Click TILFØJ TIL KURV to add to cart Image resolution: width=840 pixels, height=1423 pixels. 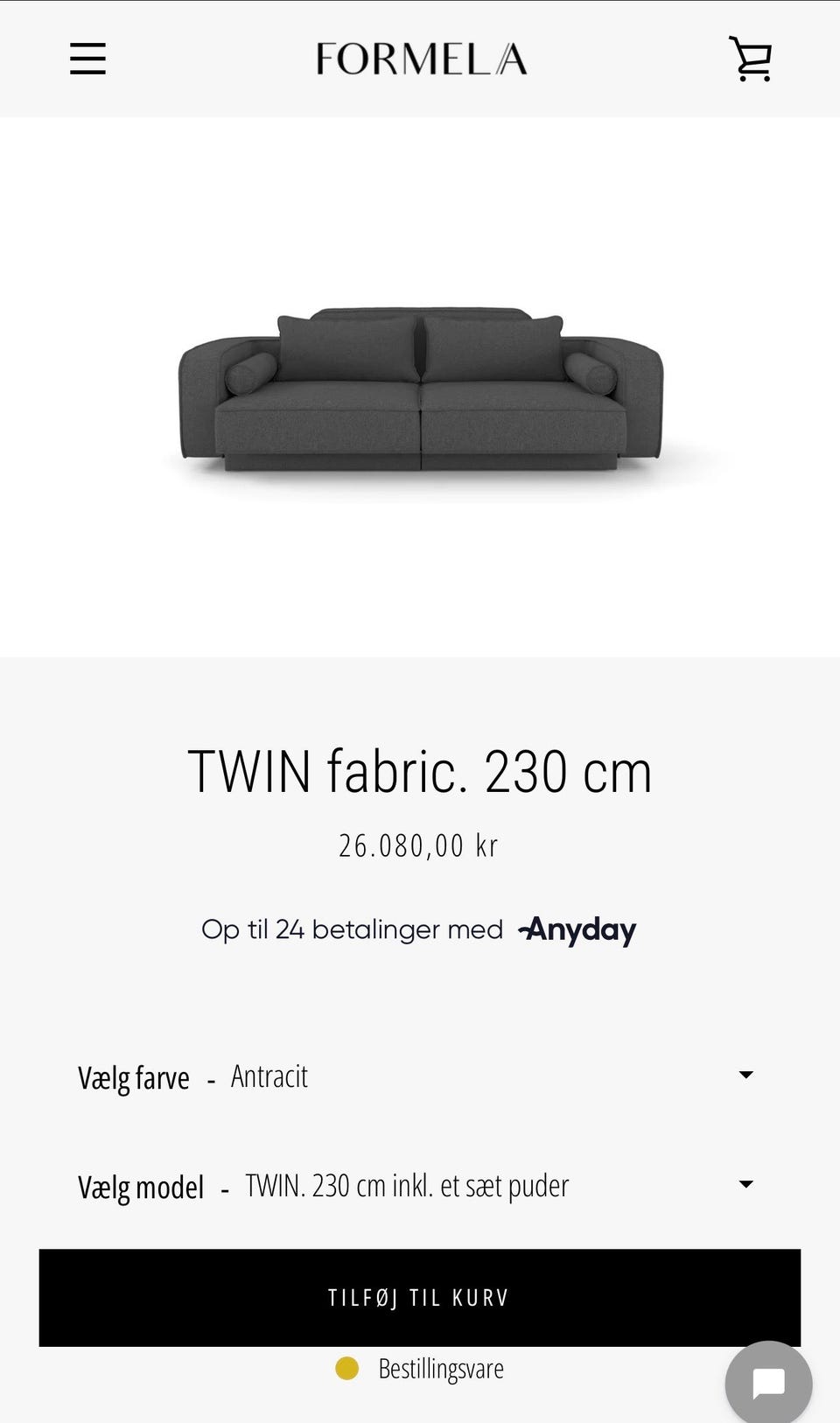tap(420, 1298)
